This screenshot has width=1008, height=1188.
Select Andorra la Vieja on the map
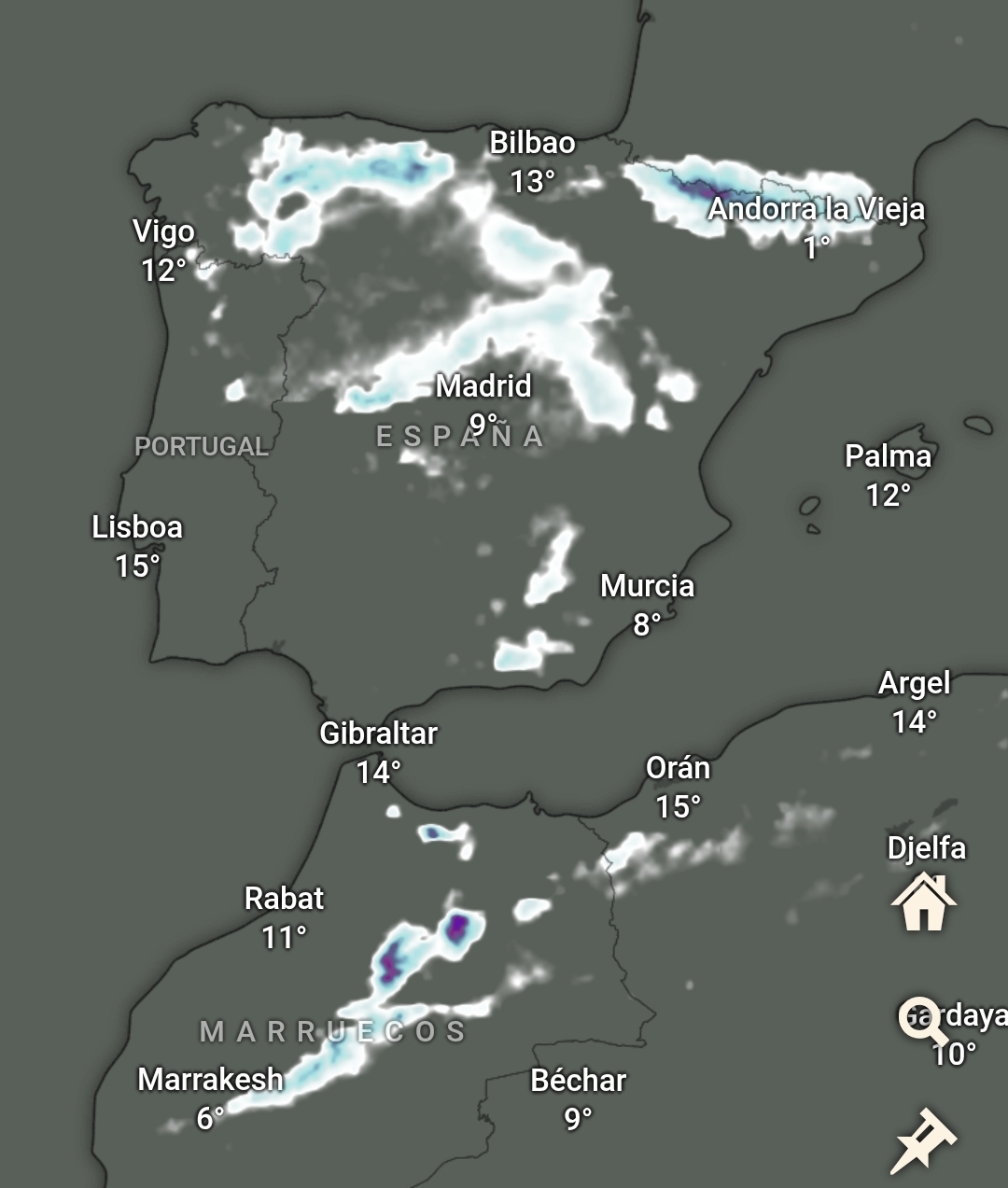(x=817, y=211)
